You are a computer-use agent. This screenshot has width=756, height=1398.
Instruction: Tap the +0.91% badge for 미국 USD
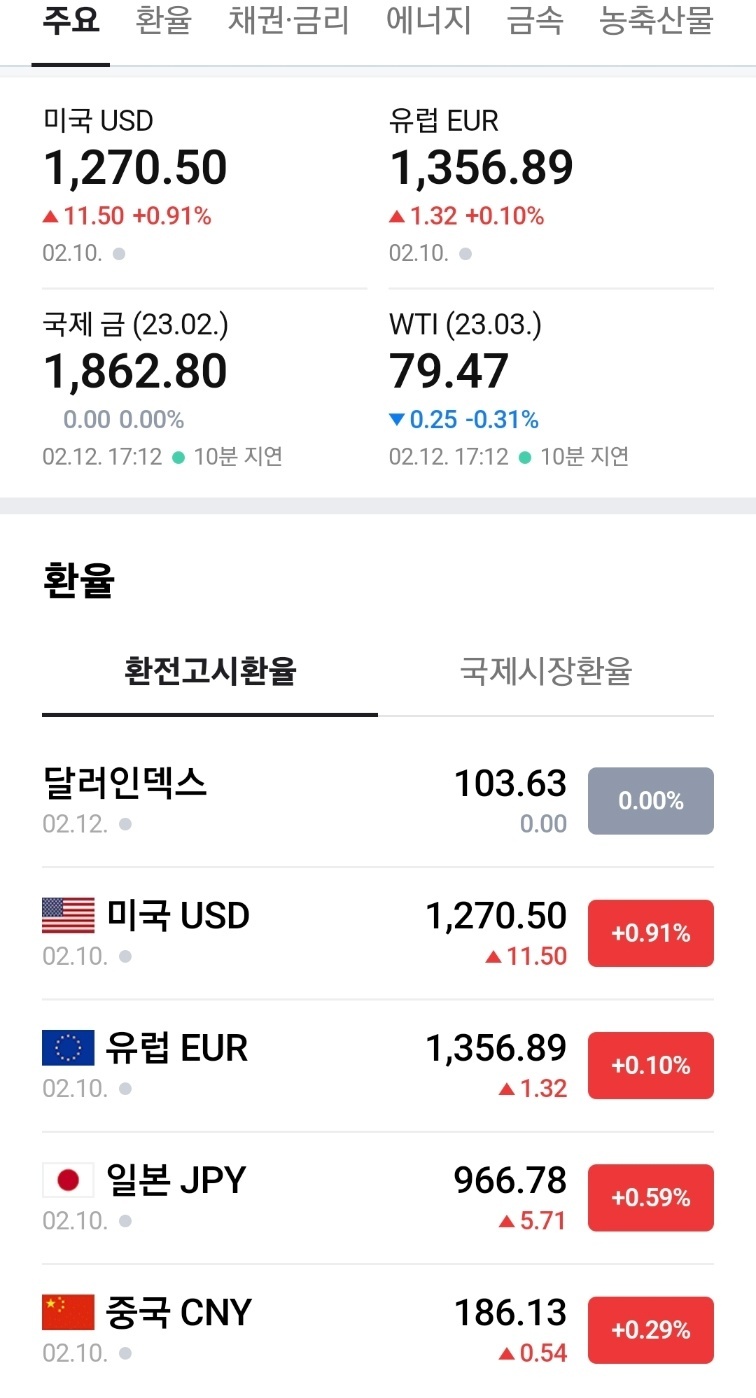click(651, 933)
